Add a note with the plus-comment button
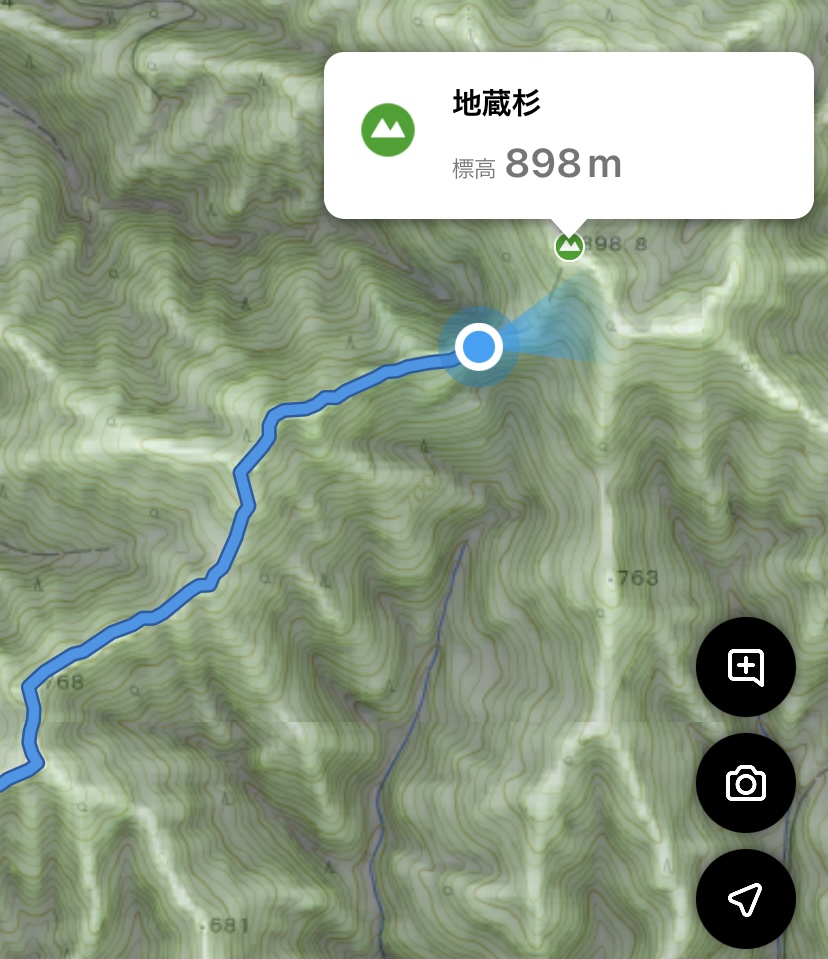Image resolution: width=828 pixels, height=959 pixels. click(745, 667)
